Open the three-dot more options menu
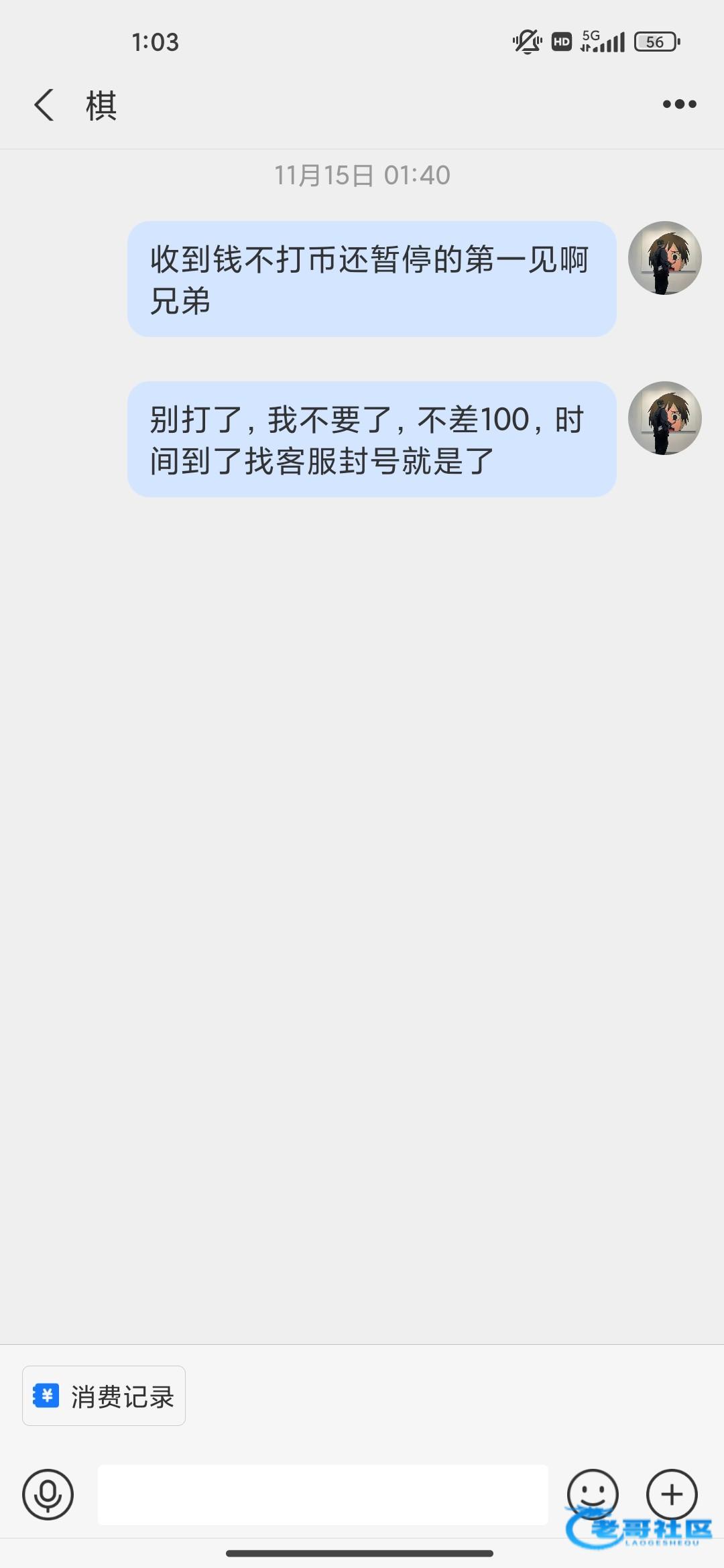 pyautogui.click(x=679, y=104)
